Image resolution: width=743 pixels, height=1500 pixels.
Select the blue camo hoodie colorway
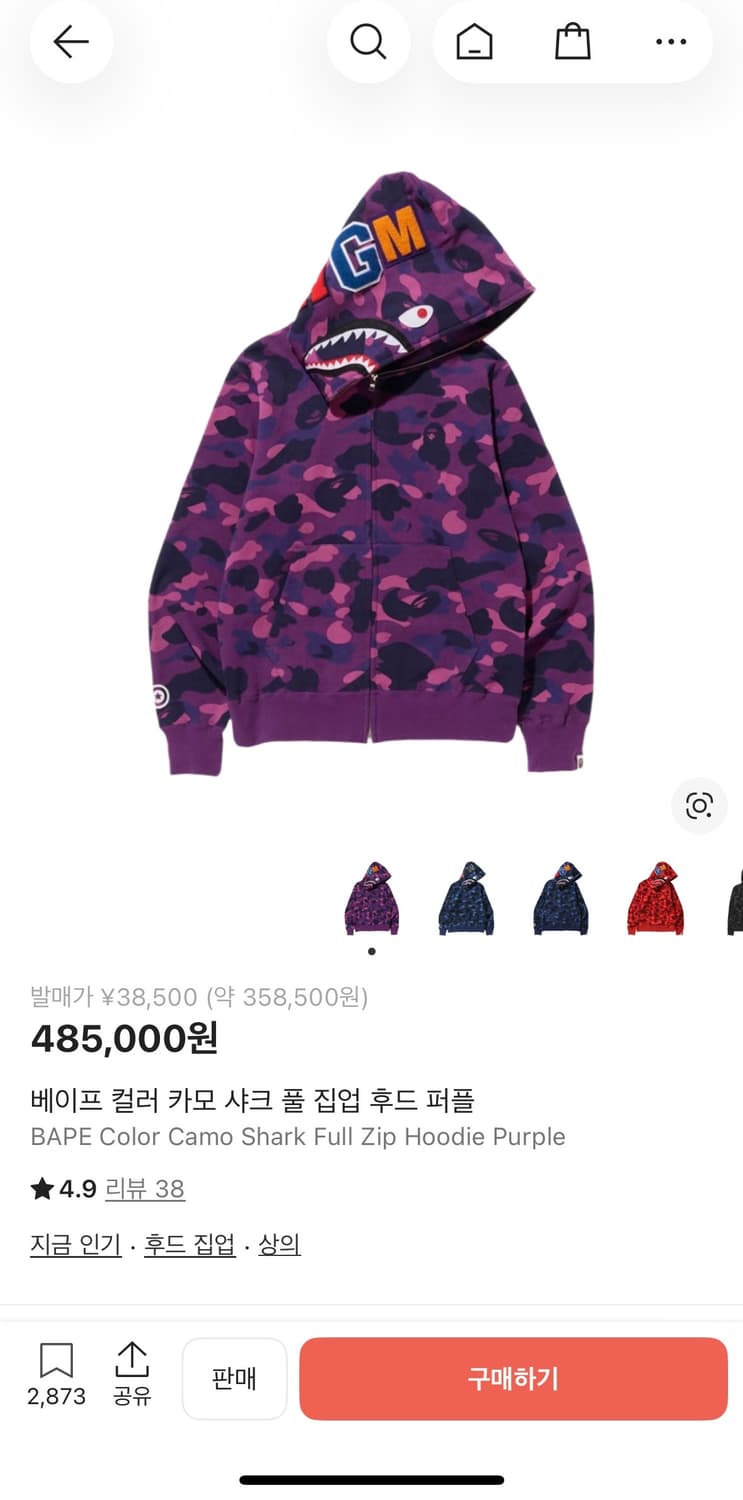(466, 895)
